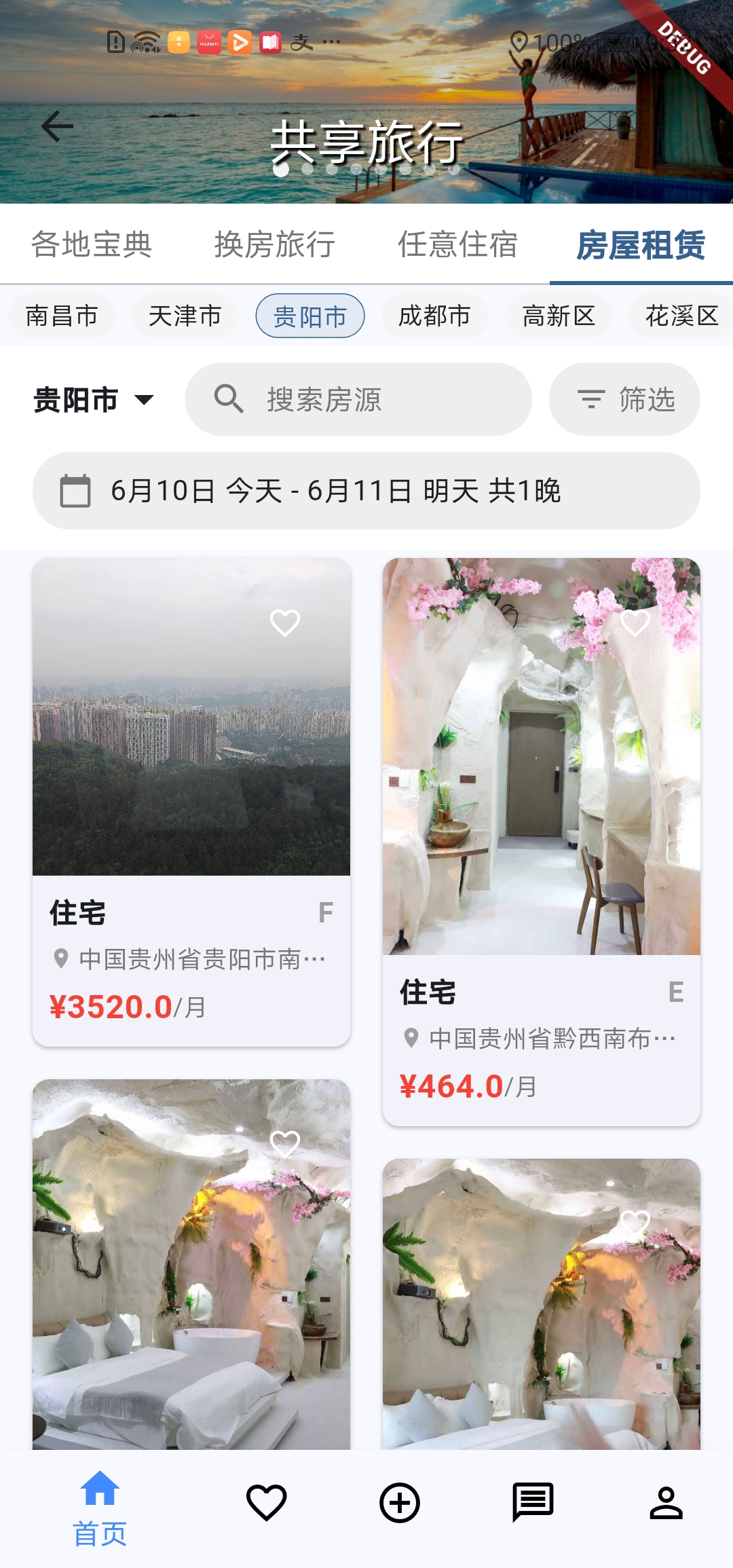This screenshot has width=733, height=1568.
Task: Tap the filter icon beside 筛选
Action: coord(590,399)
